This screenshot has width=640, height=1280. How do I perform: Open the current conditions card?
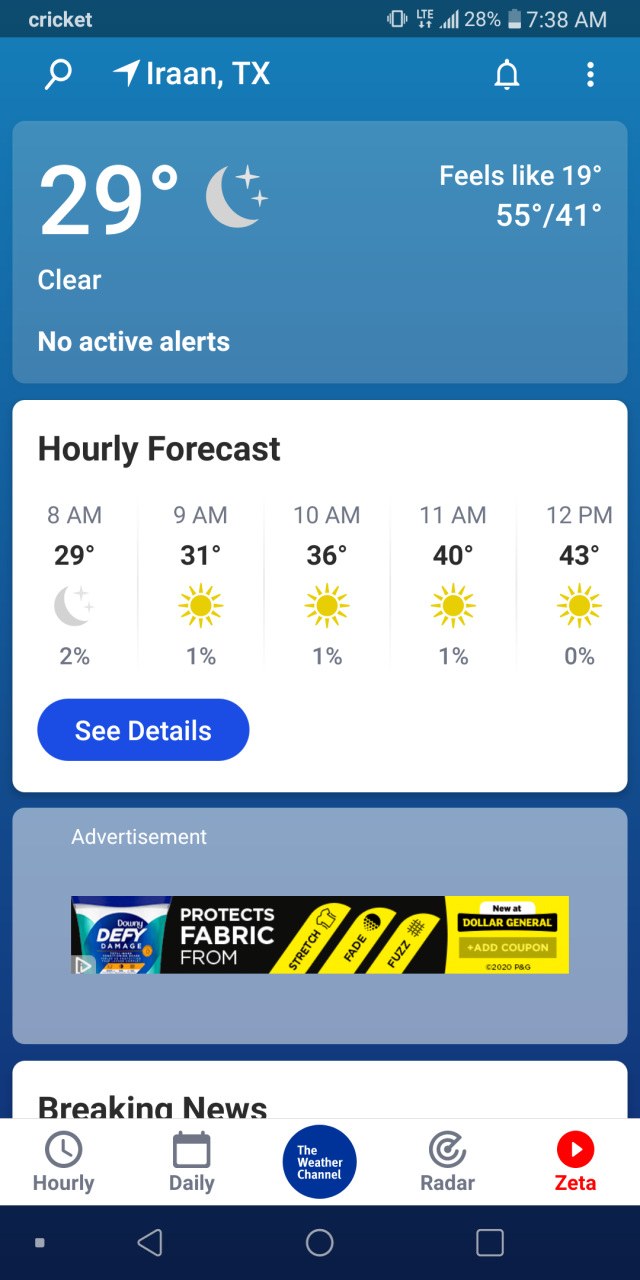[x=320, y=252]
